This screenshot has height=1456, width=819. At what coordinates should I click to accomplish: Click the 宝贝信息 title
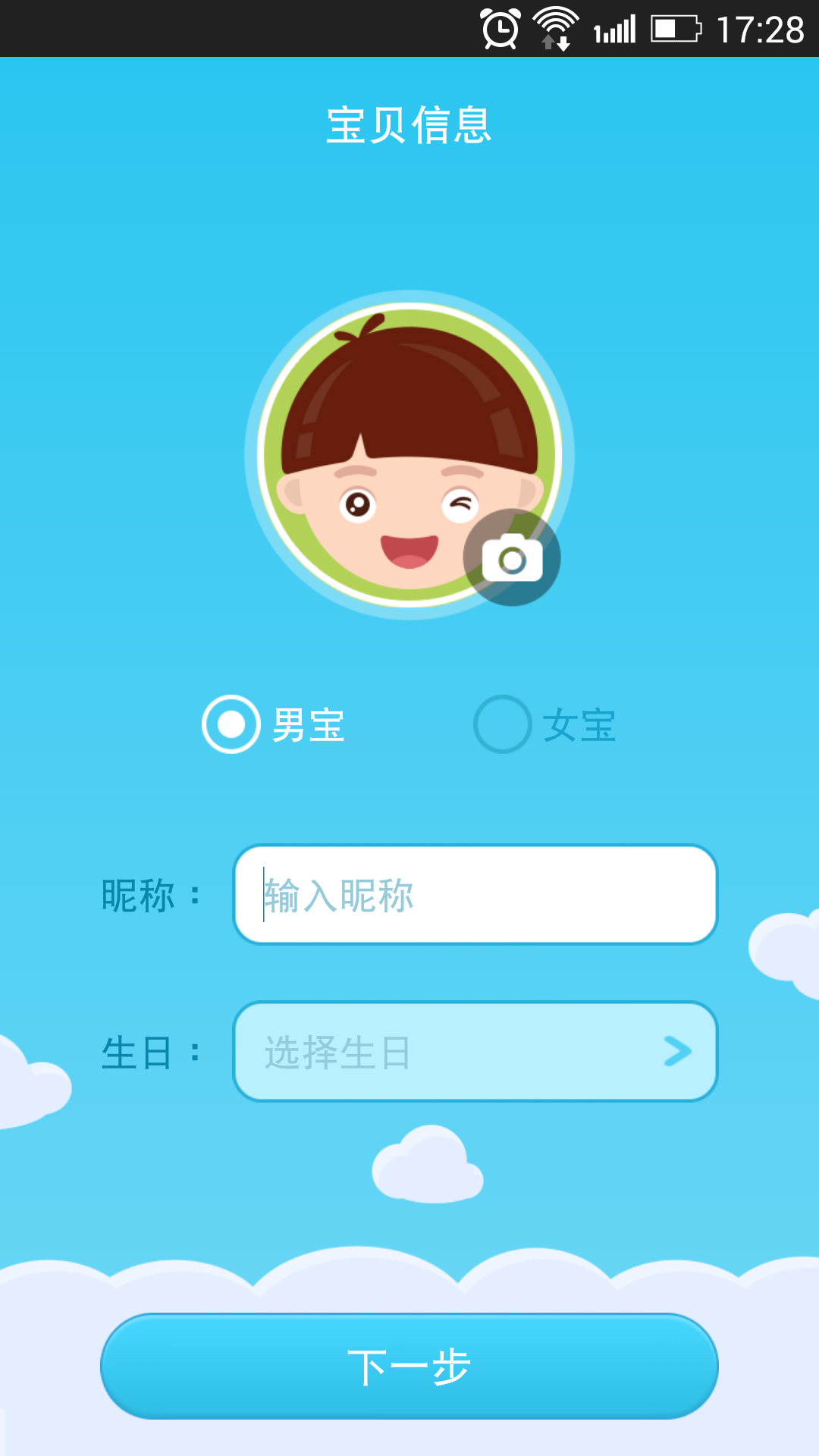point(409,125)
